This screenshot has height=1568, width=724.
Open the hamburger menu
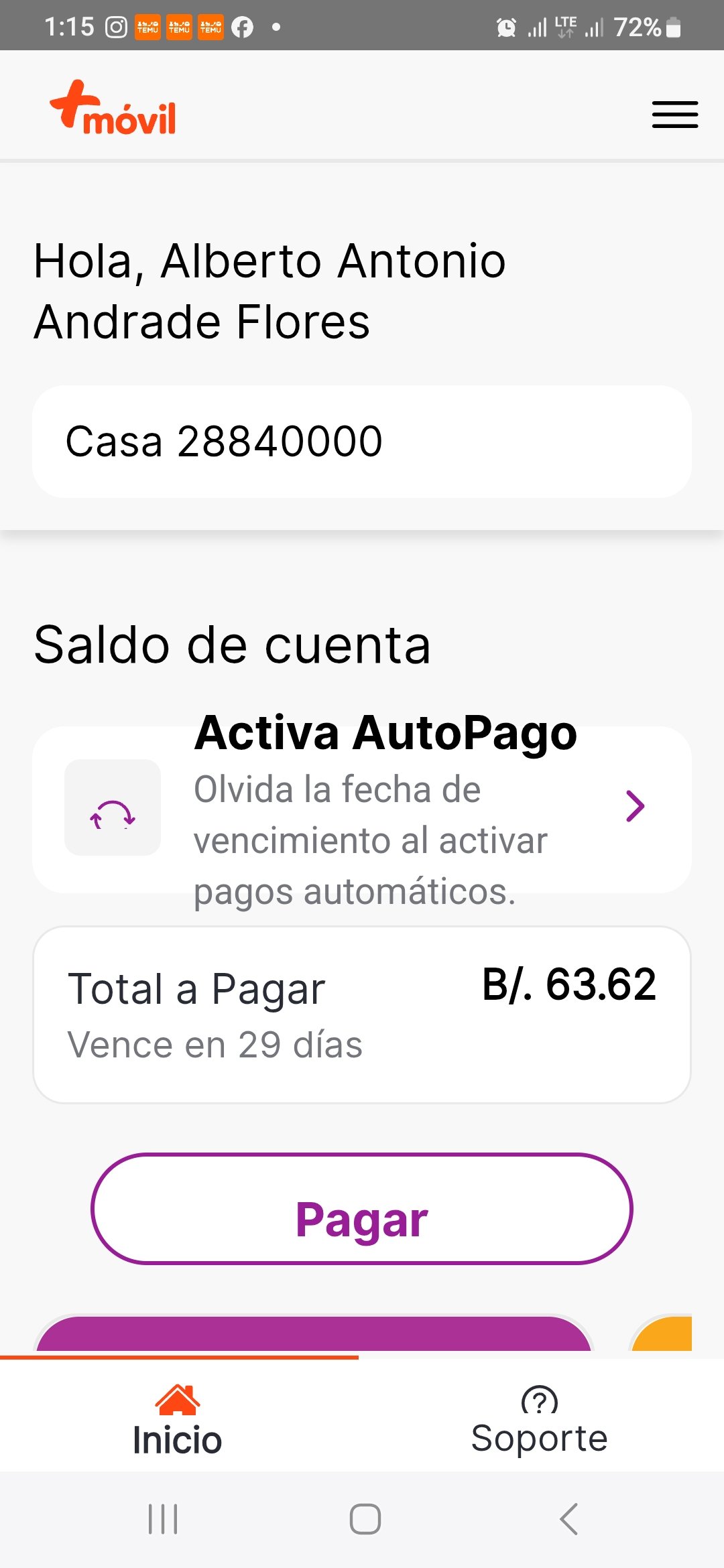click(x=674, y=115)
